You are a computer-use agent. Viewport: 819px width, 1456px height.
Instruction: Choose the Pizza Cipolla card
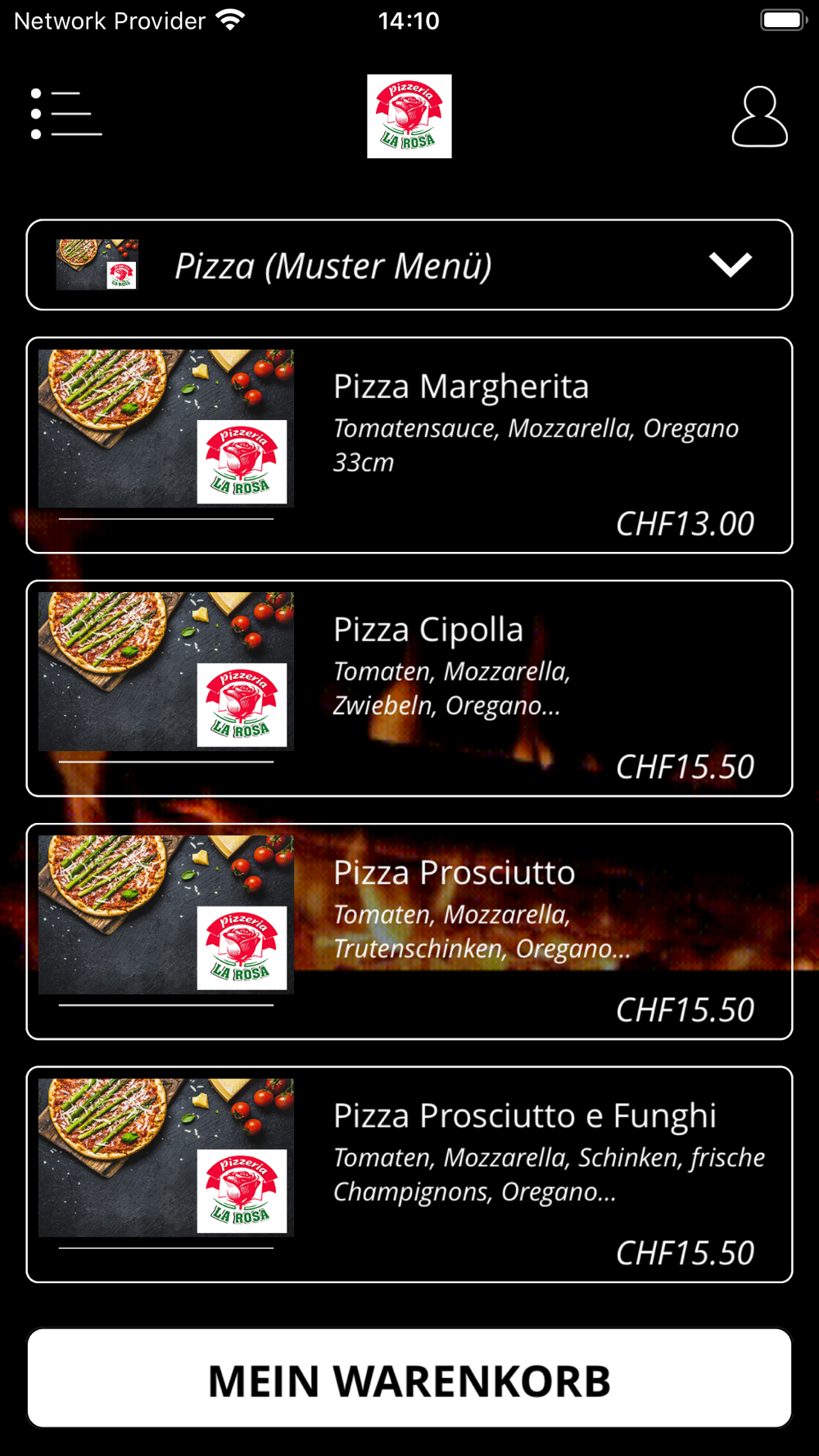click(409, 689)
